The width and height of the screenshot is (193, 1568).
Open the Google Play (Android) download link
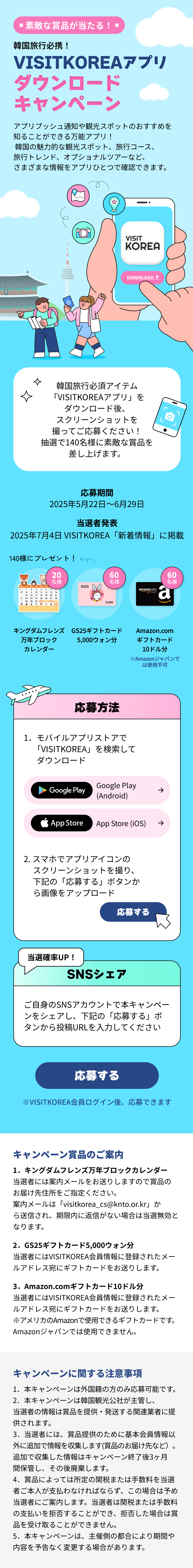click(97, 790)
